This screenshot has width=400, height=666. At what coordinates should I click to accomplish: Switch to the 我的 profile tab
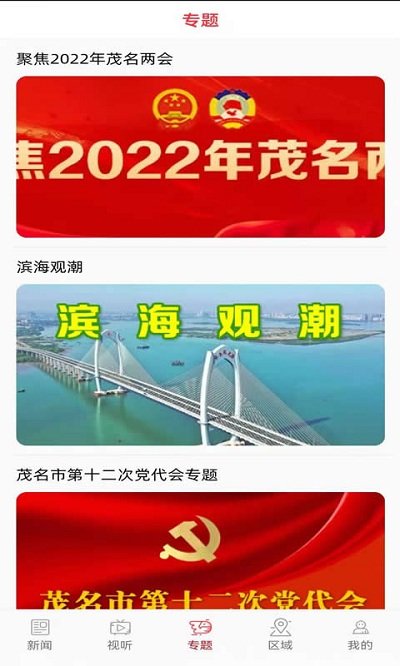360,635
